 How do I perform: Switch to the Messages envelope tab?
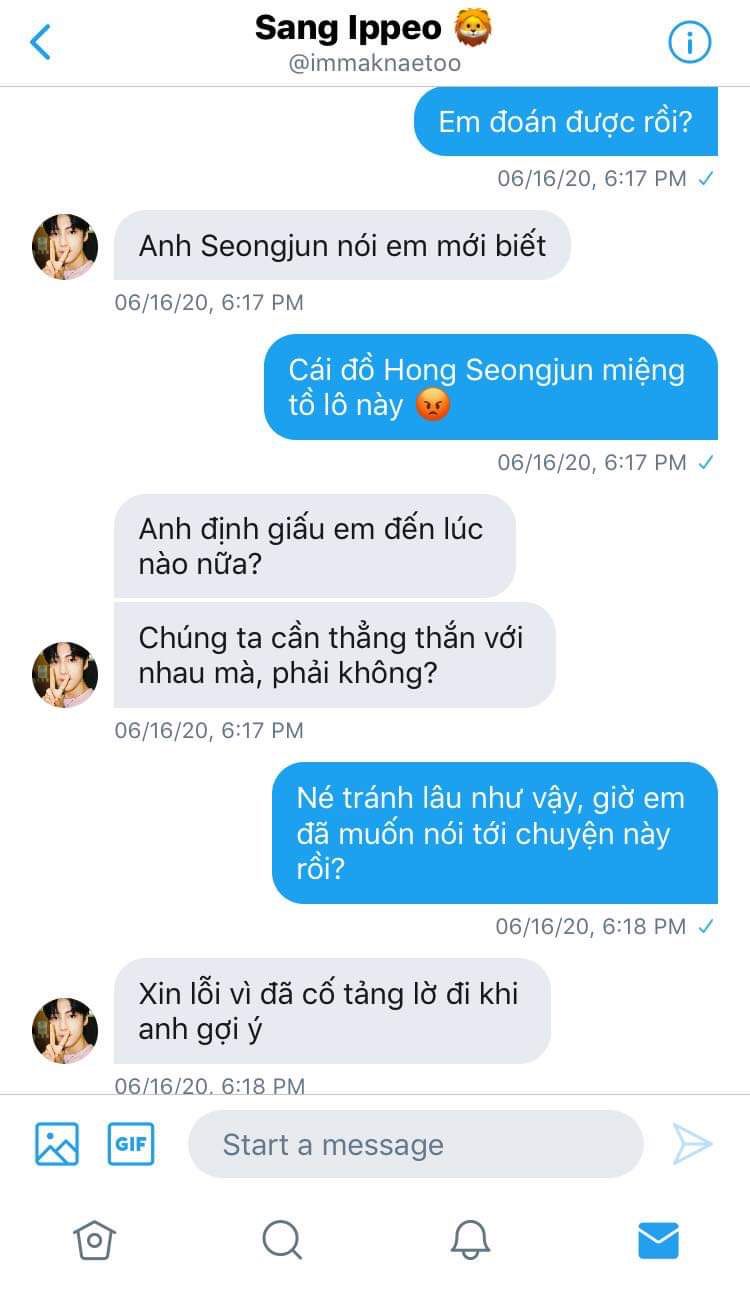coord(658,1240)
